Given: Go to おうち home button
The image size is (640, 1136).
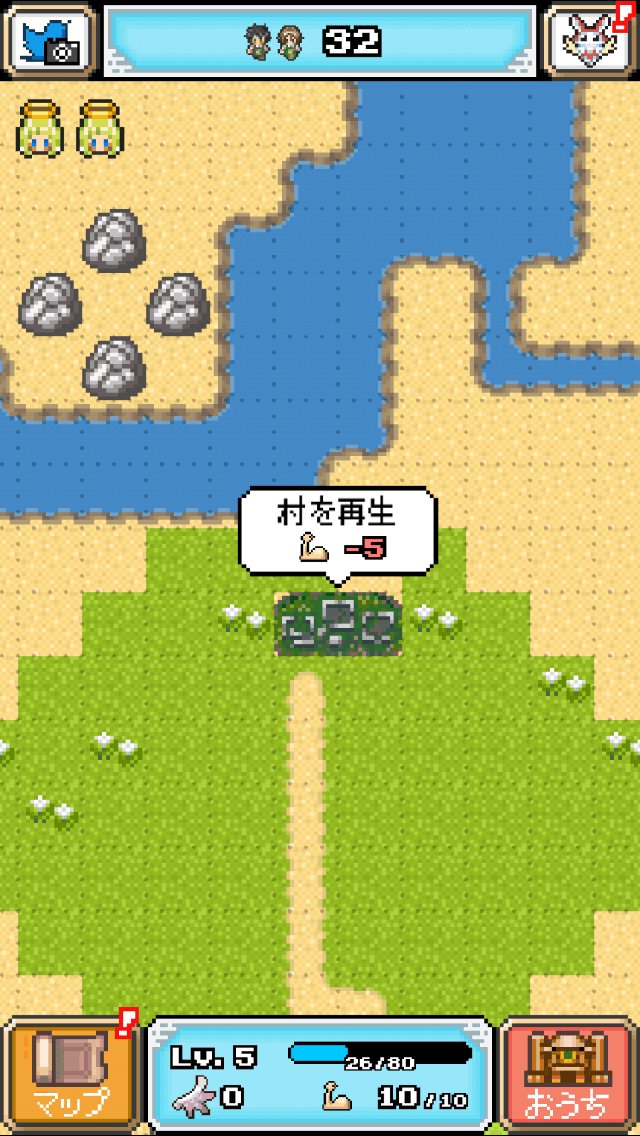Looking at the screenshot, I should point(569,1075).
